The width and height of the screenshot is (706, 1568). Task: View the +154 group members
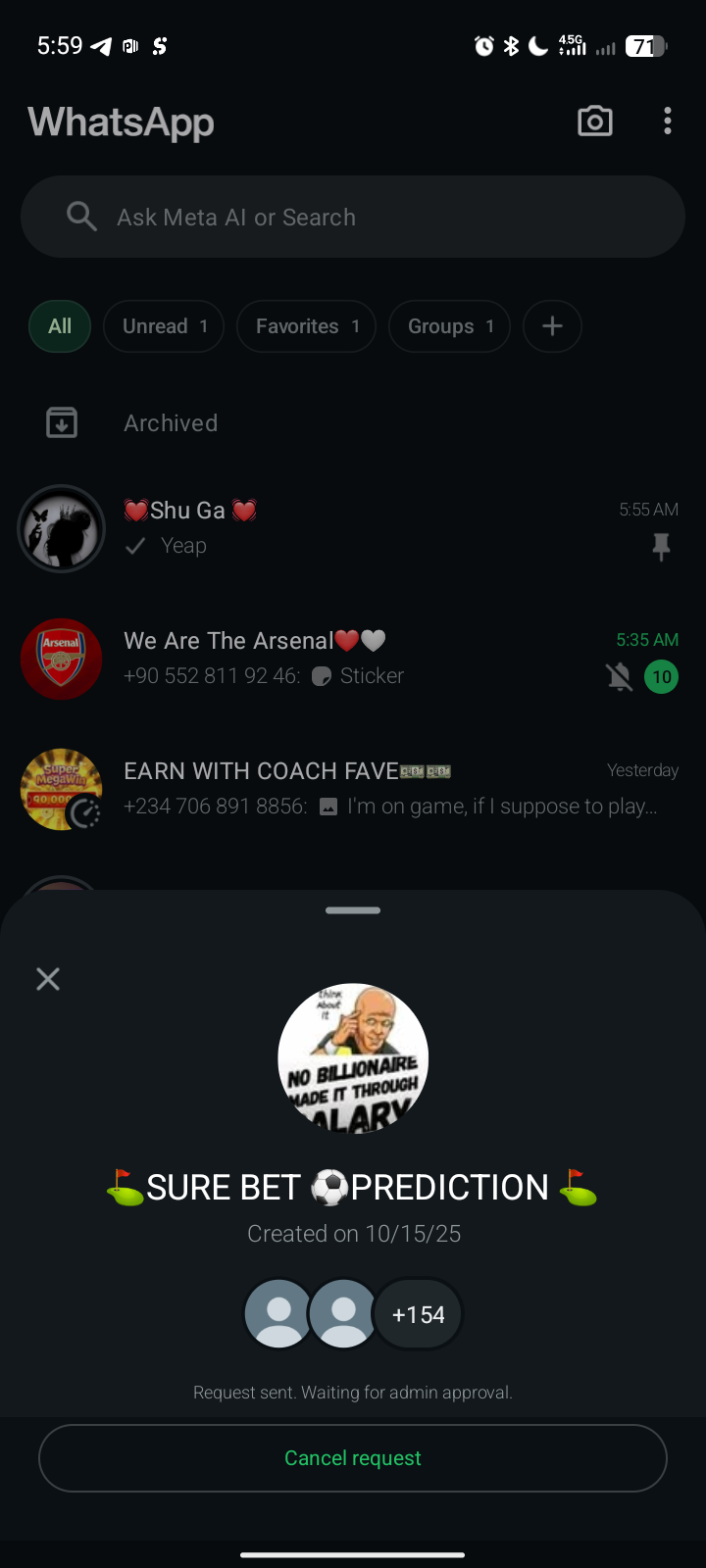419,1314
